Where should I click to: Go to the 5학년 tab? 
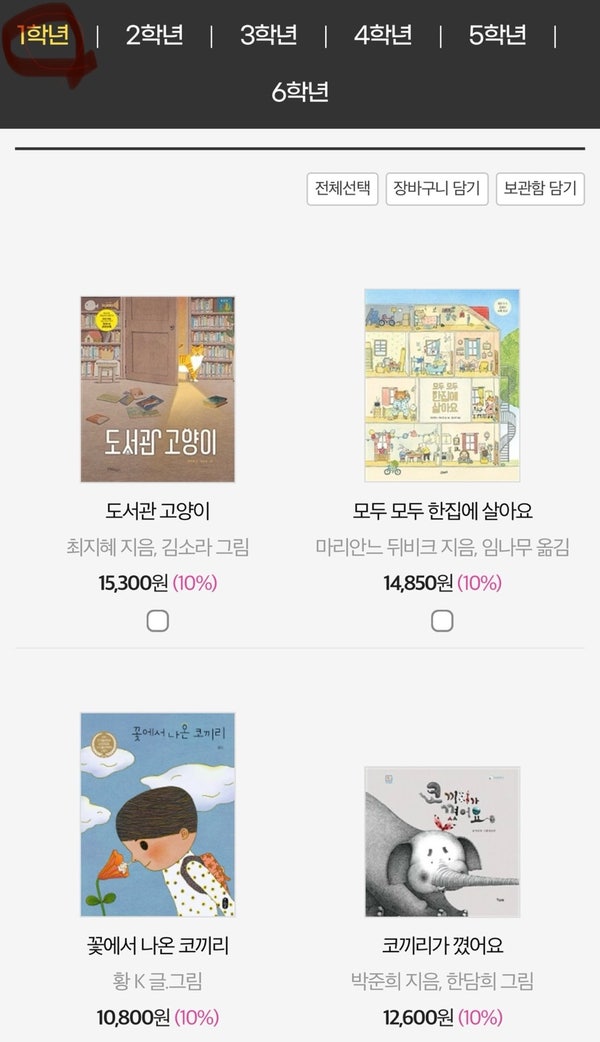[x=497, y=35]
